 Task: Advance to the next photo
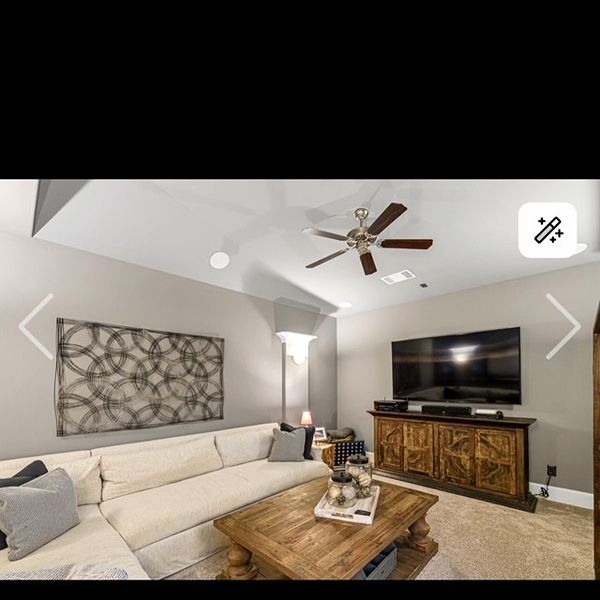tap(563, 326)
